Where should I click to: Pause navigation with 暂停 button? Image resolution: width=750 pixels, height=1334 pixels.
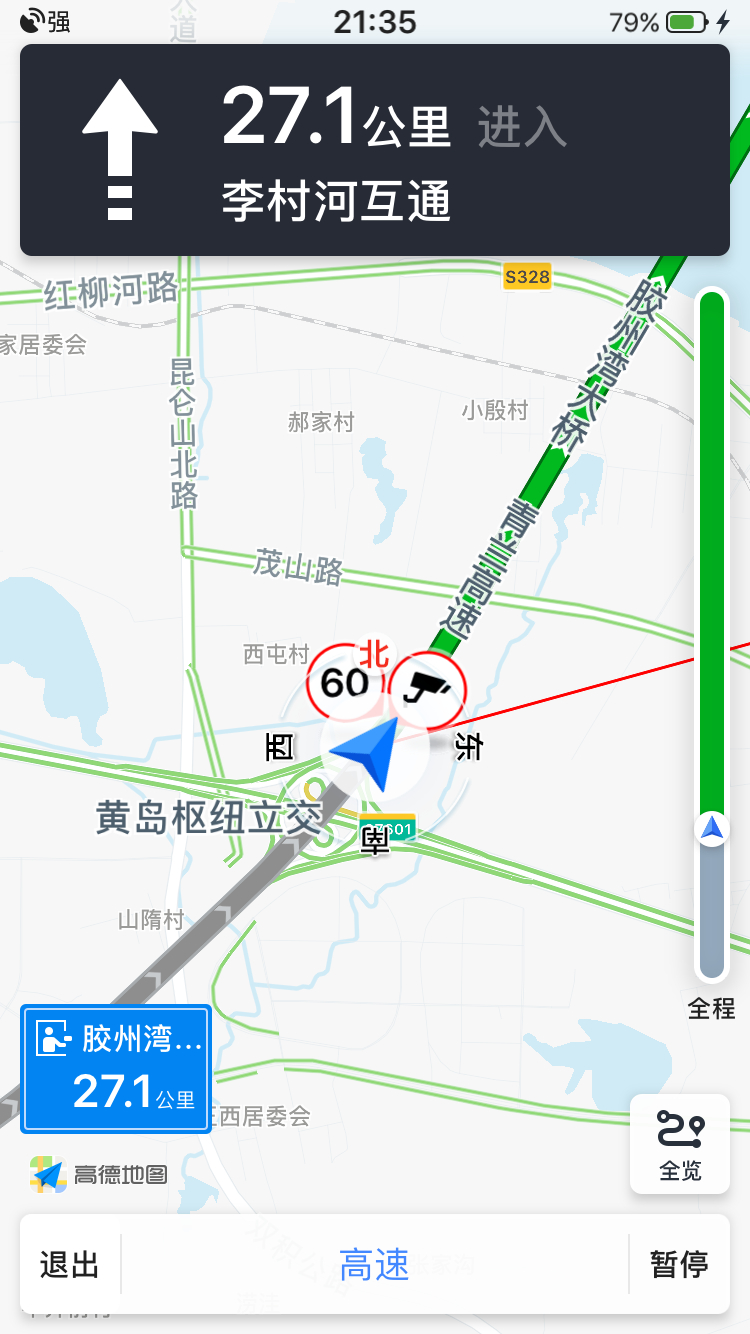(680, 1265)
